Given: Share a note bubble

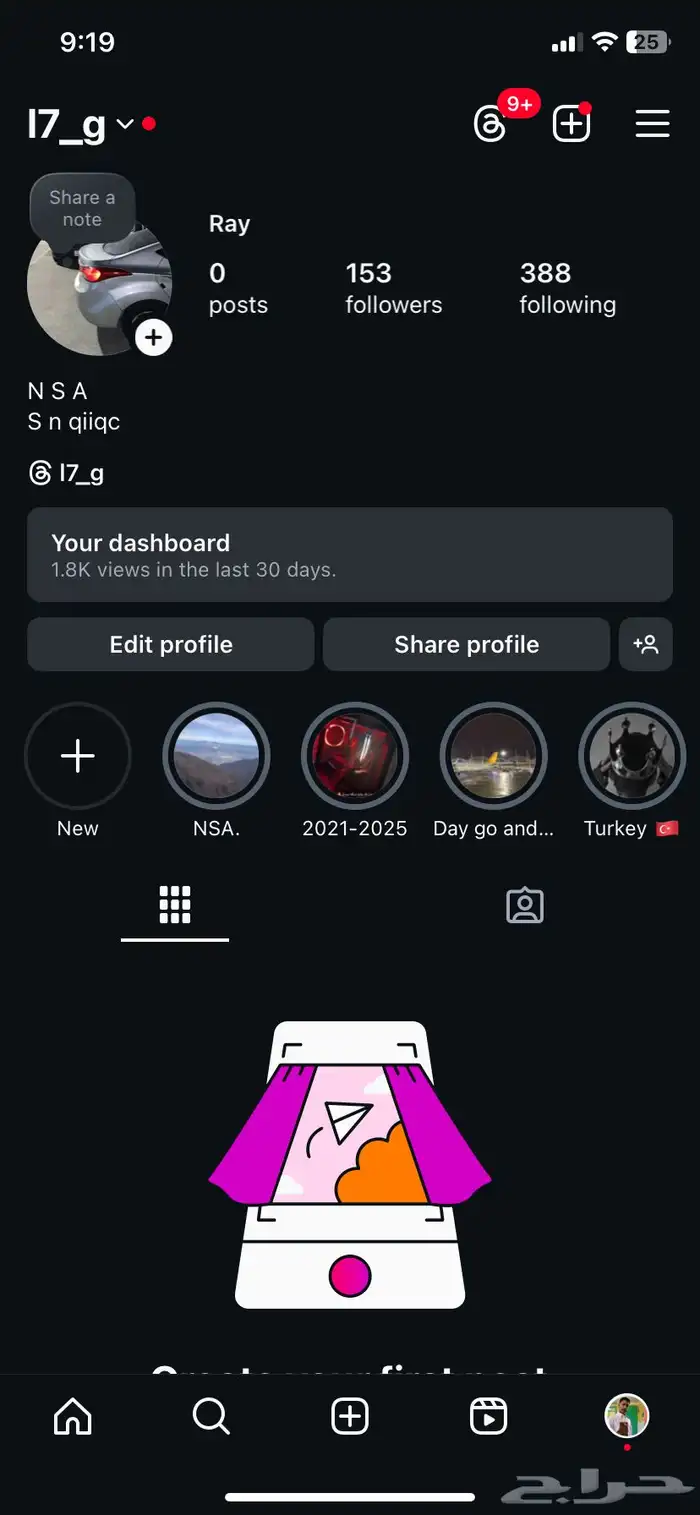Looking at the screenshot, I should coord(82,208).
